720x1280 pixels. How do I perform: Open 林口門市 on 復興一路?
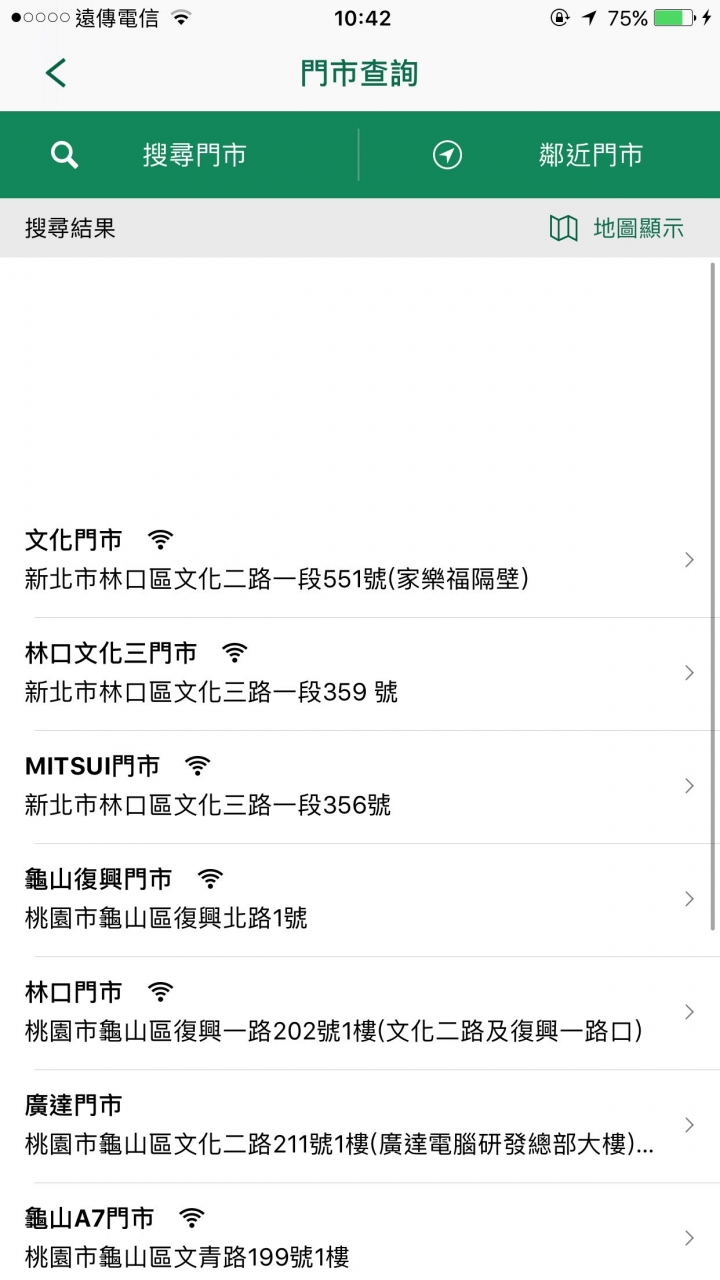pos(360,1013)
